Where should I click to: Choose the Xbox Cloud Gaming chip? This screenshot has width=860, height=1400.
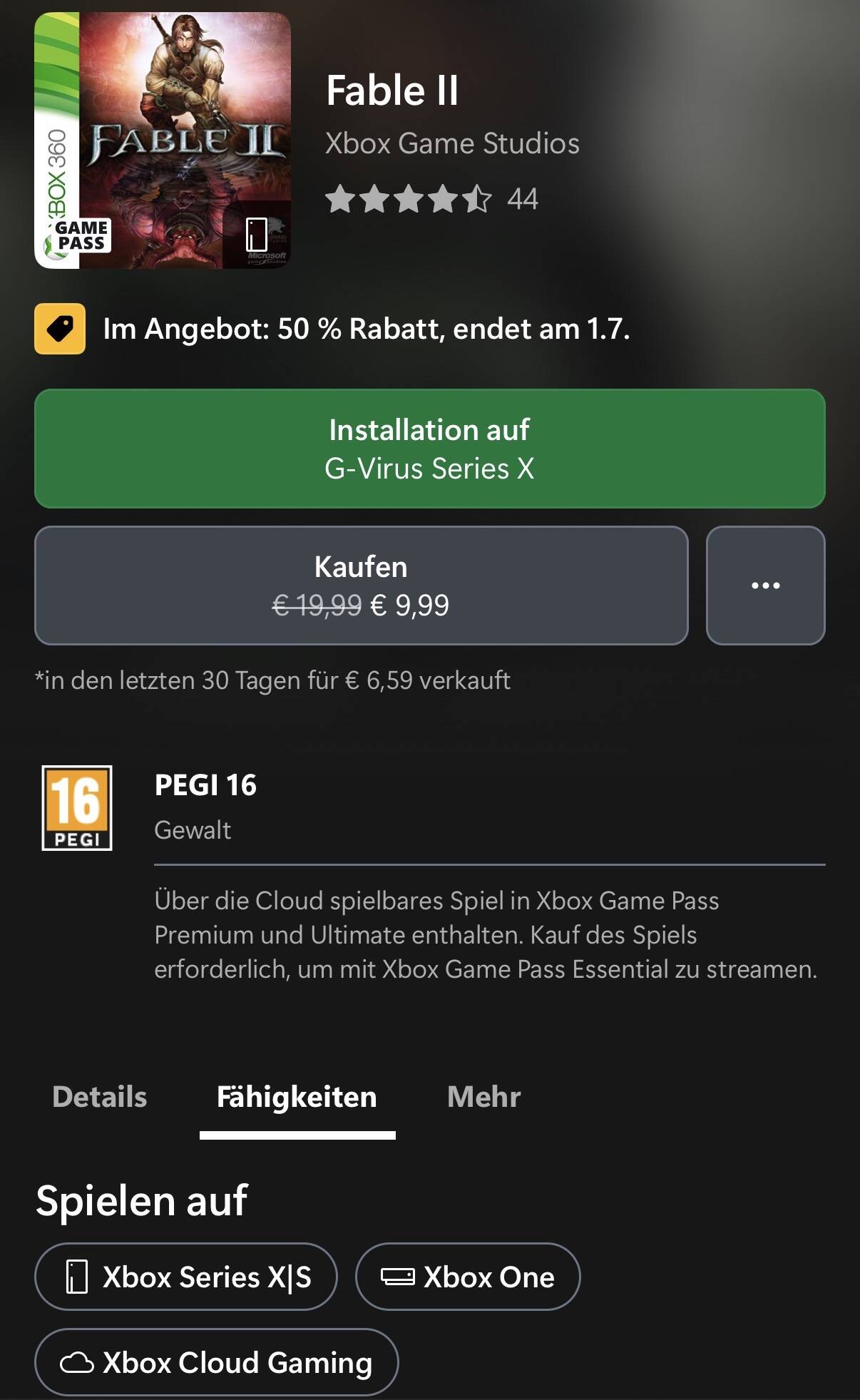coord(216,1362)
